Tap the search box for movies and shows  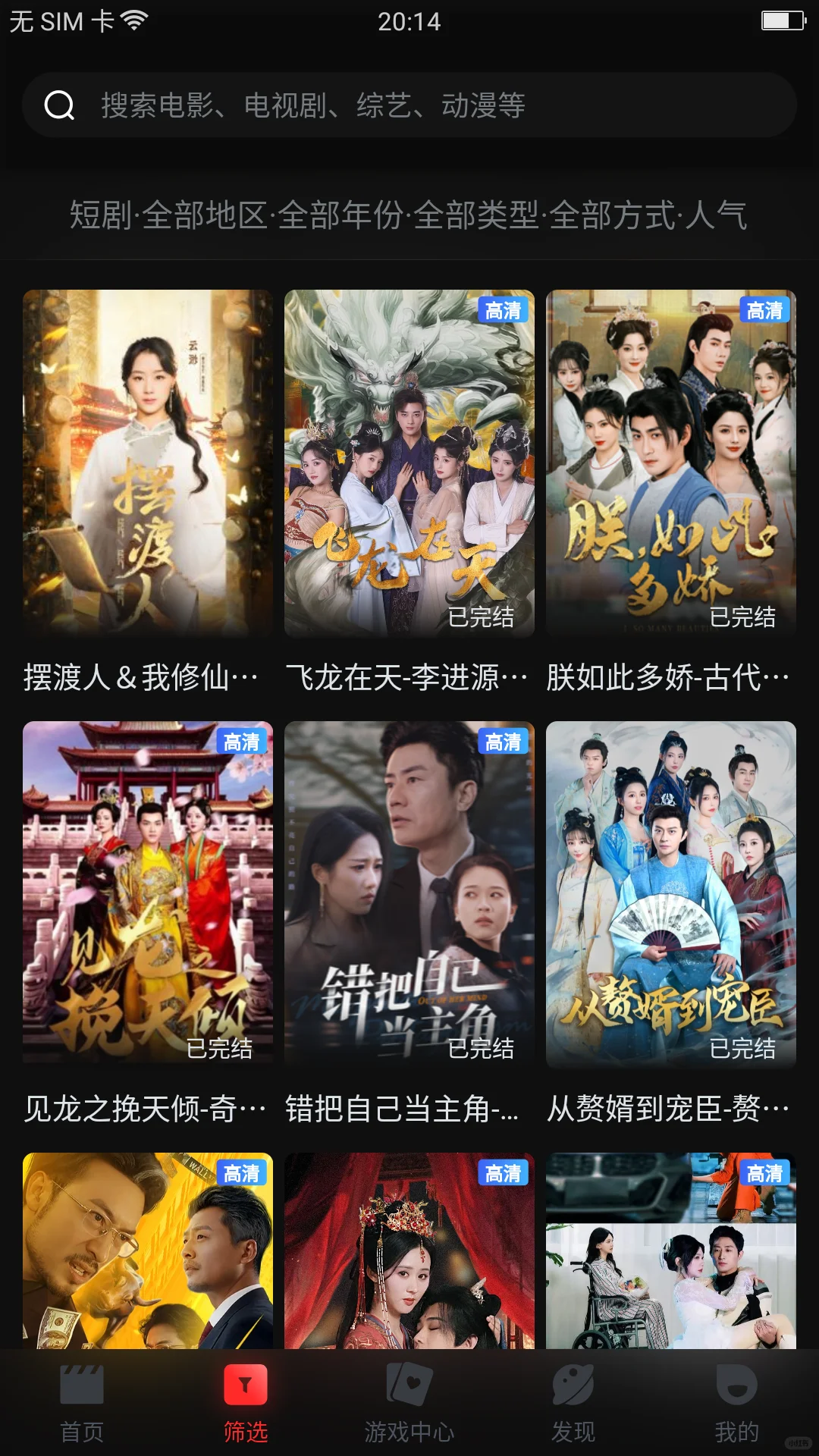click(x=409, y=105)
